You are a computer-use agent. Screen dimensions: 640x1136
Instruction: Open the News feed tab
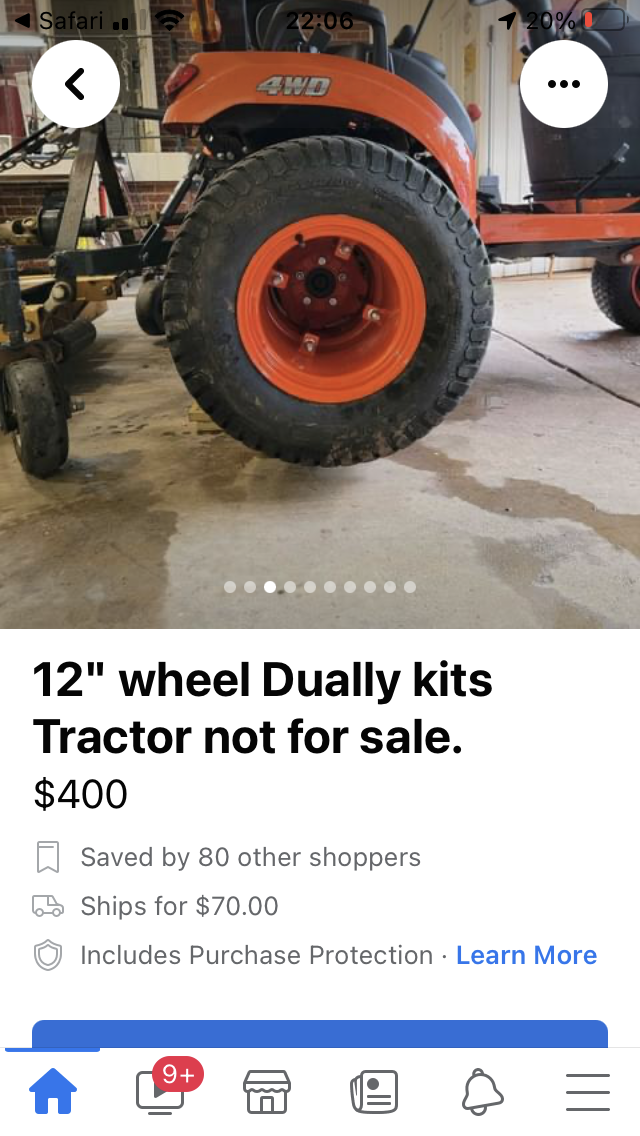coord(374,1092)
